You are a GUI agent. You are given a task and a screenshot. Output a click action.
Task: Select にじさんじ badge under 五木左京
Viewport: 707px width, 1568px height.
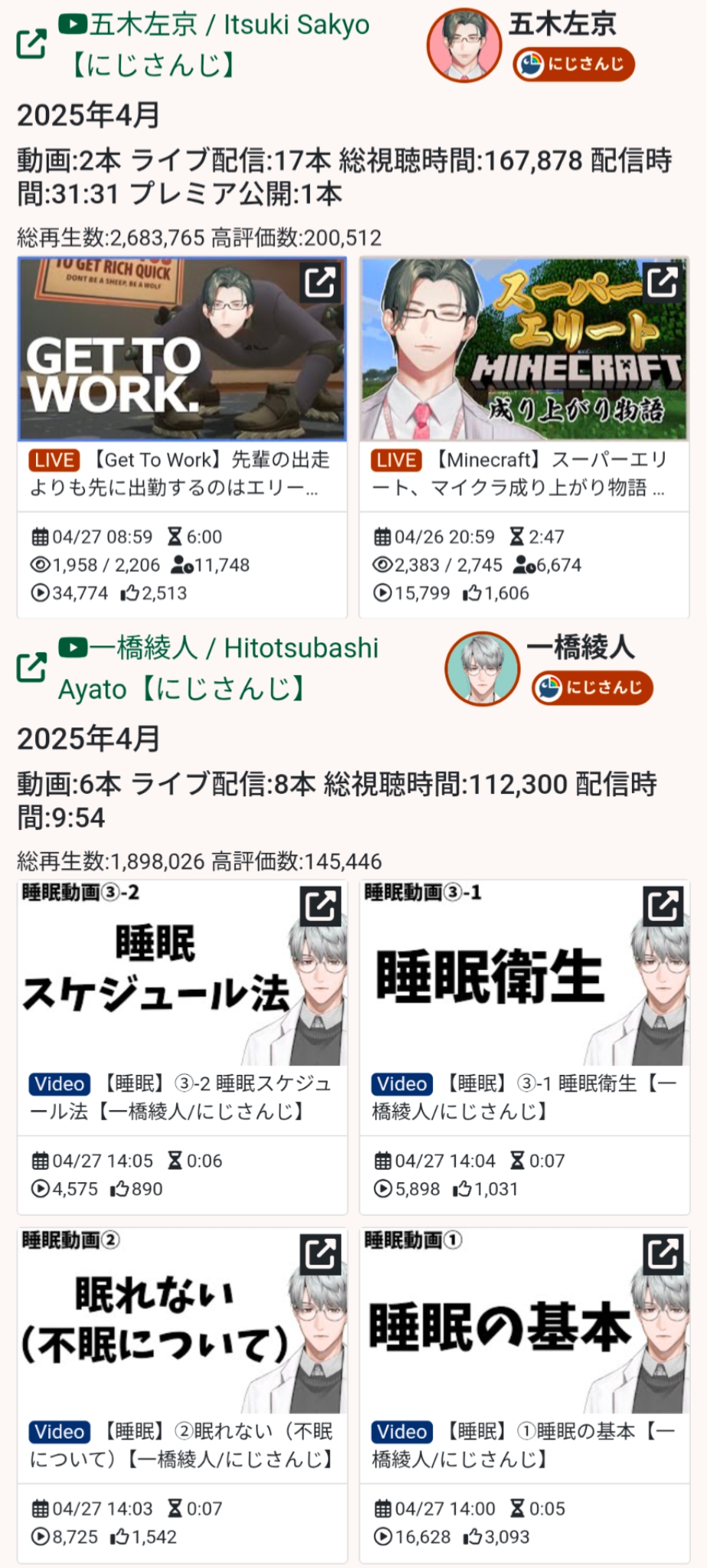click(573, 64)
